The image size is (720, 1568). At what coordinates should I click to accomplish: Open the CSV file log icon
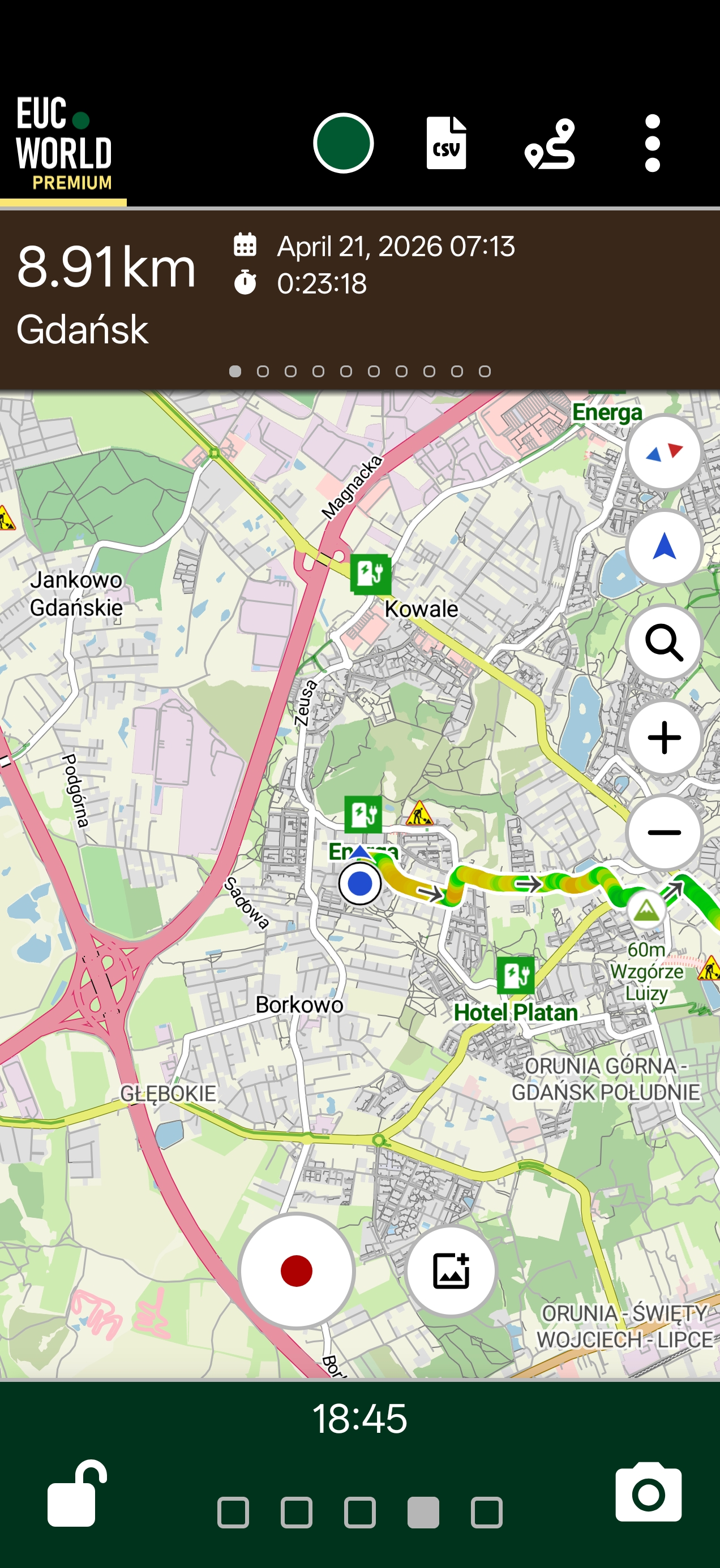pyautogui.click(x=447, y=143)
